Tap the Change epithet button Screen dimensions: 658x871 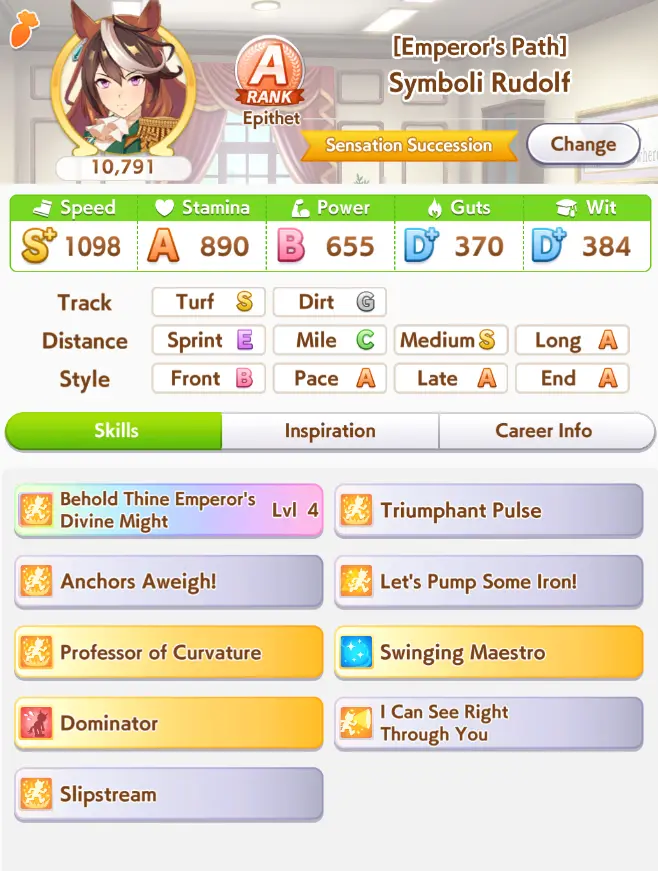coord(582,144)
